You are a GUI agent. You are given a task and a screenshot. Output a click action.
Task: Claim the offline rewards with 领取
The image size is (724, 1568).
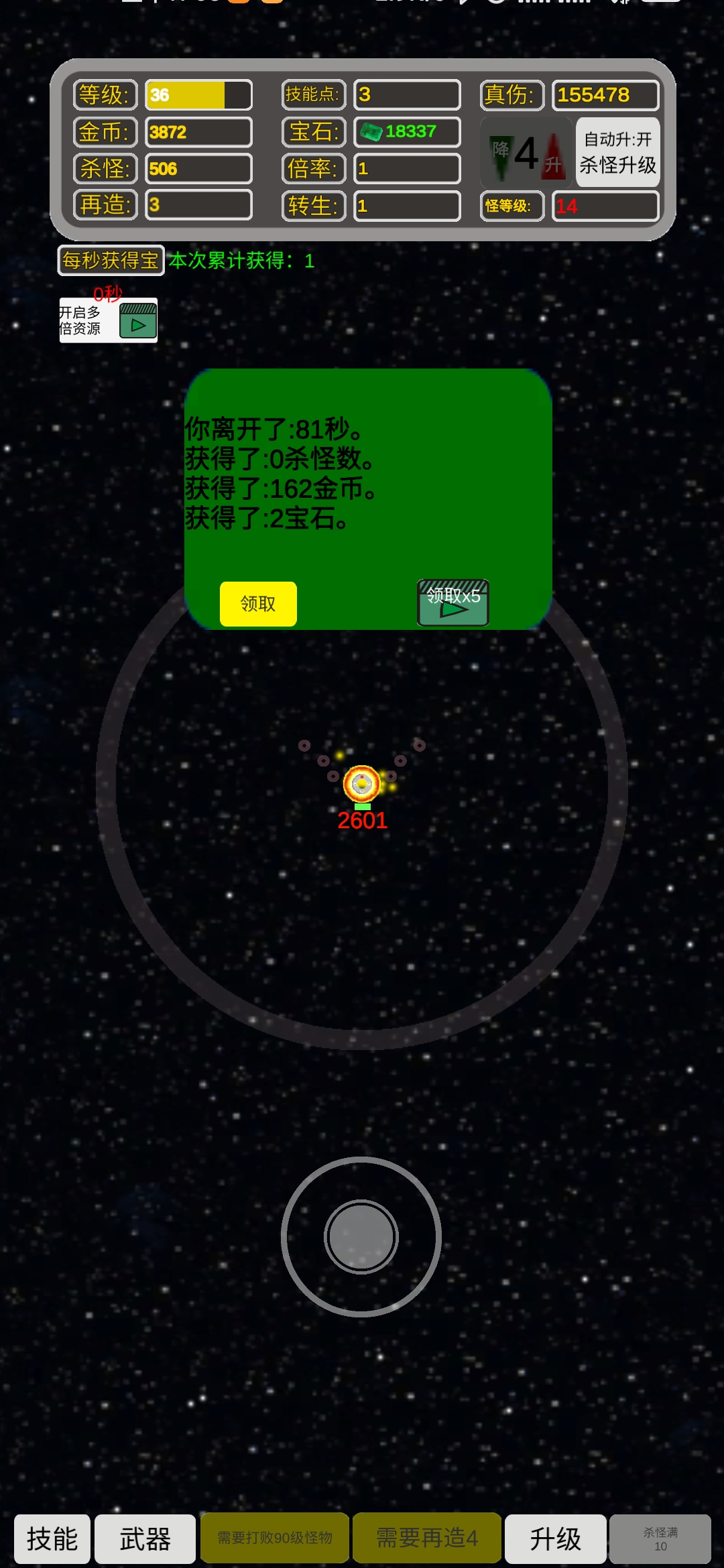[x=258, y=604]
